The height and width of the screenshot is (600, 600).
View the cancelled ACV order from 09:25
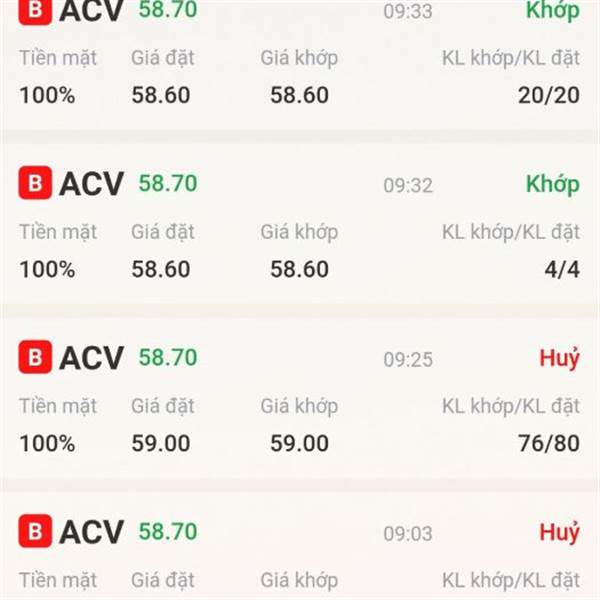click(x=300, y=400)
